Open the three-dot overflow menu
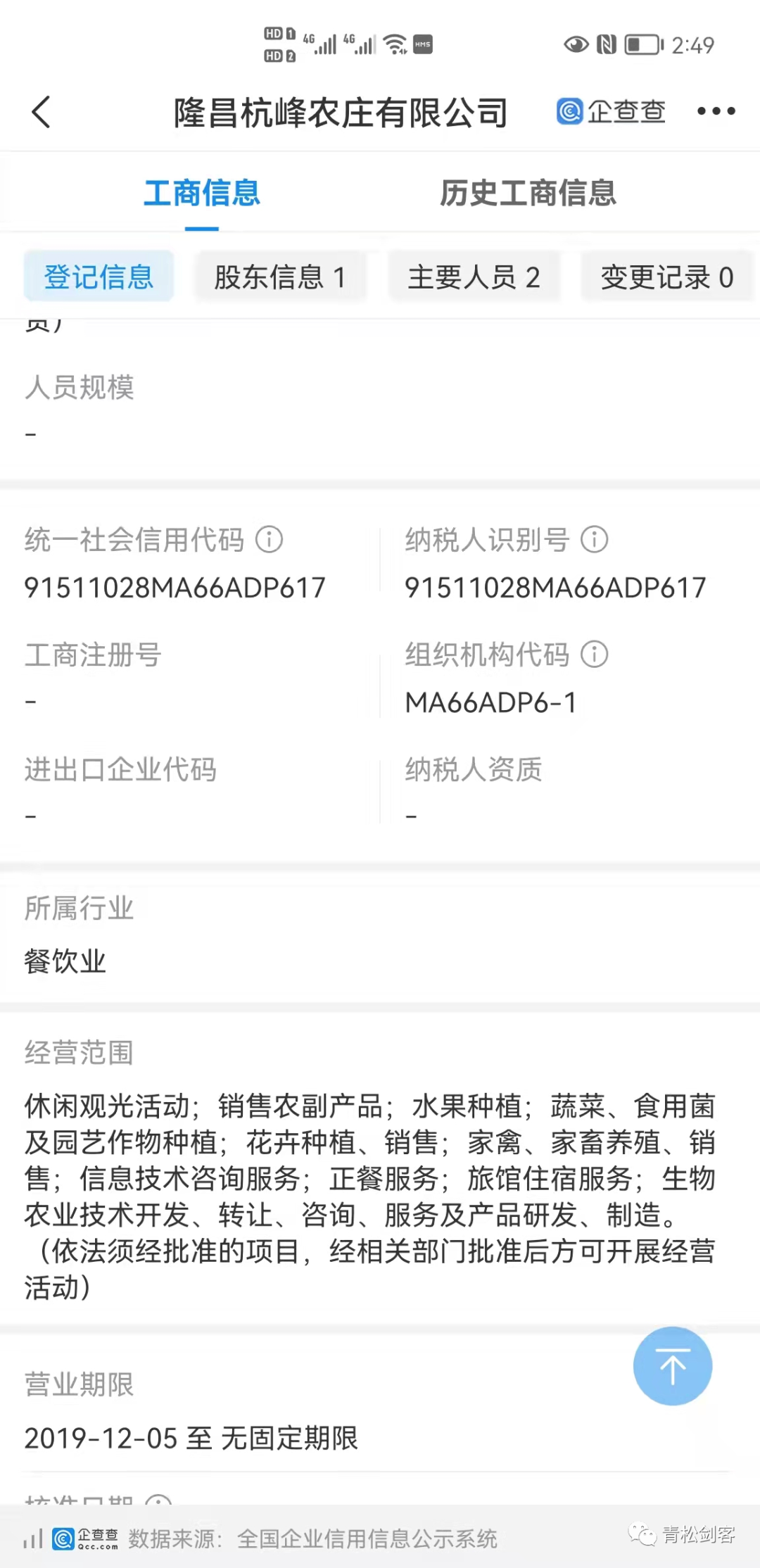 pyautogui.click(x=716, y=111)
